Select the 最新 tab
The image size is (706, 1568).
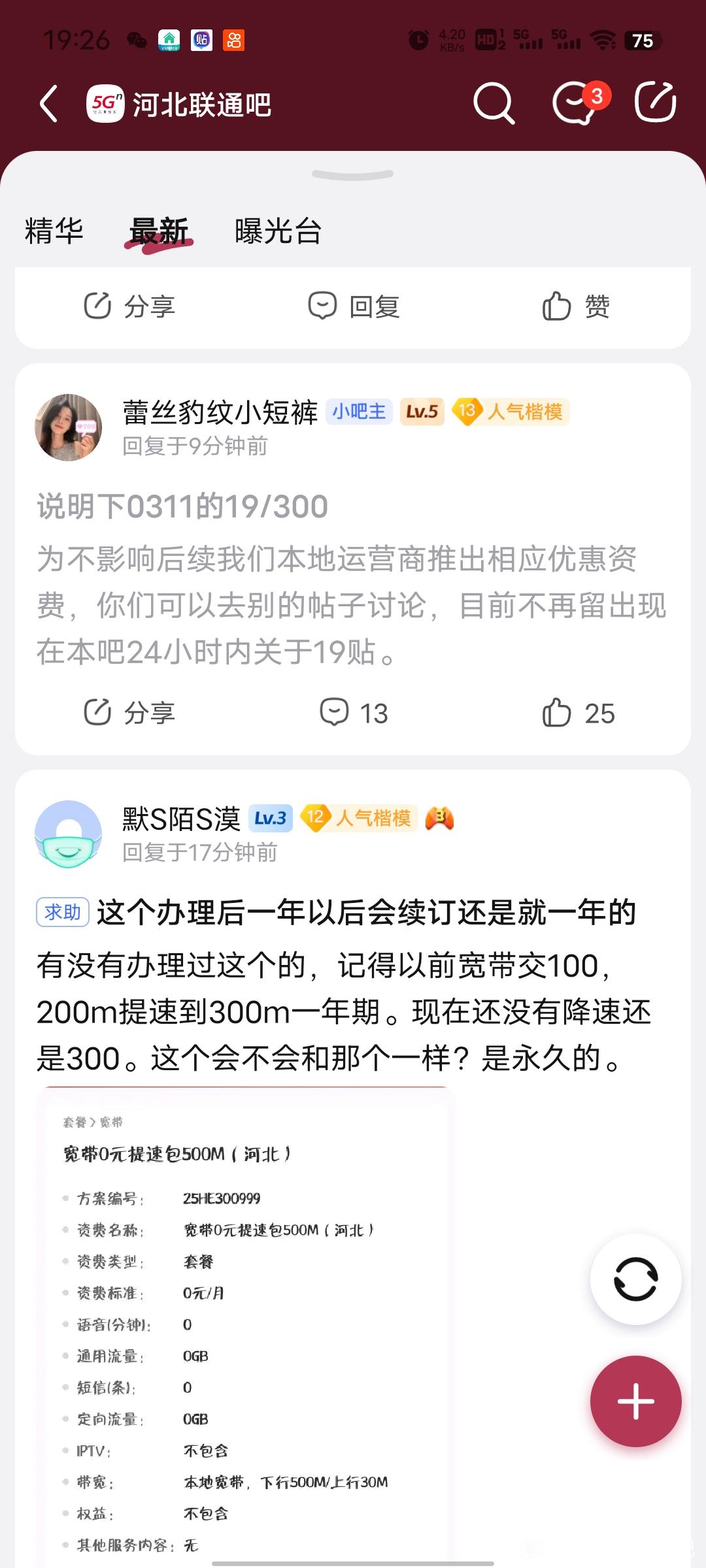(159, 231)
